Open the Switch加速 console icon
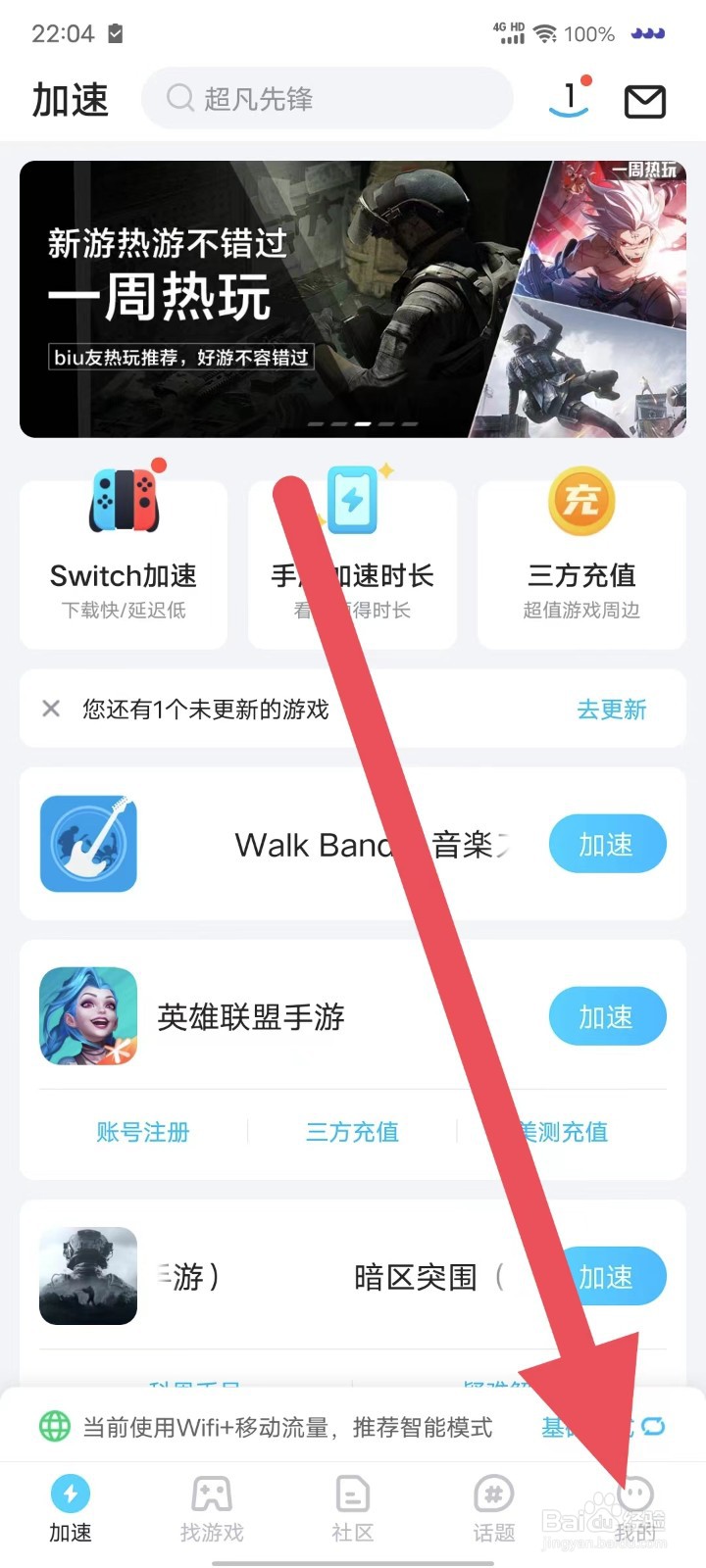 (x=122, y=501)
